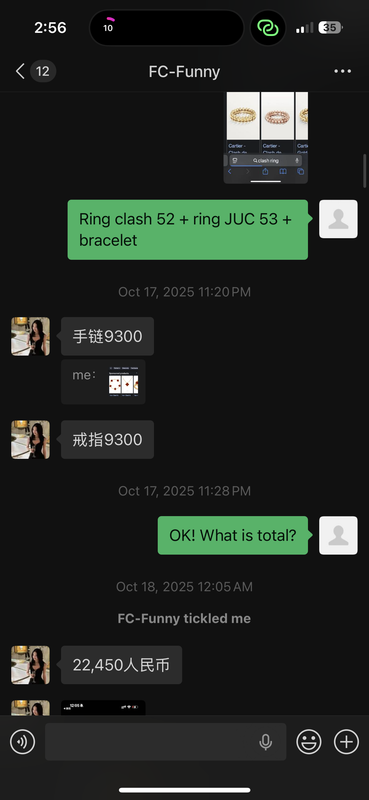Screen dimensions: 369x800
Task: Open the emoji sticker panel
Action: pos(309,741)
